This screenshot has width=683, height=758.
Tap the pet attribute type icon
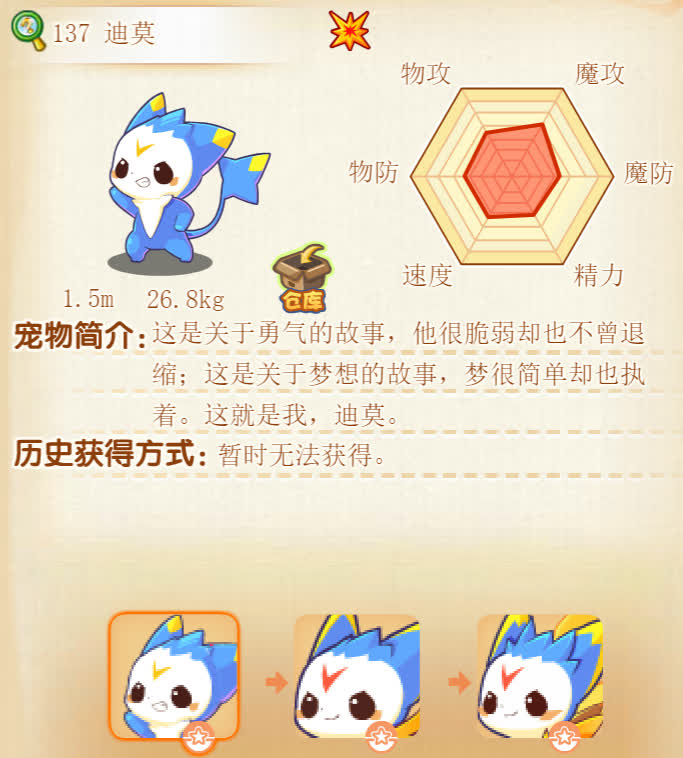coord(349,31)
